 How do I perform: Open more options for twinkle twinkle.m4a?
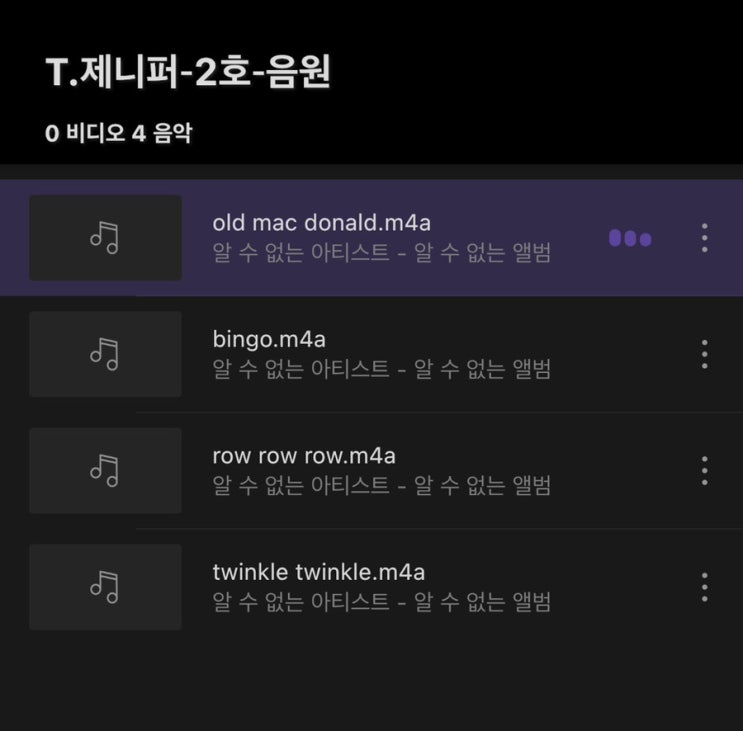click(x=705, y=587)
